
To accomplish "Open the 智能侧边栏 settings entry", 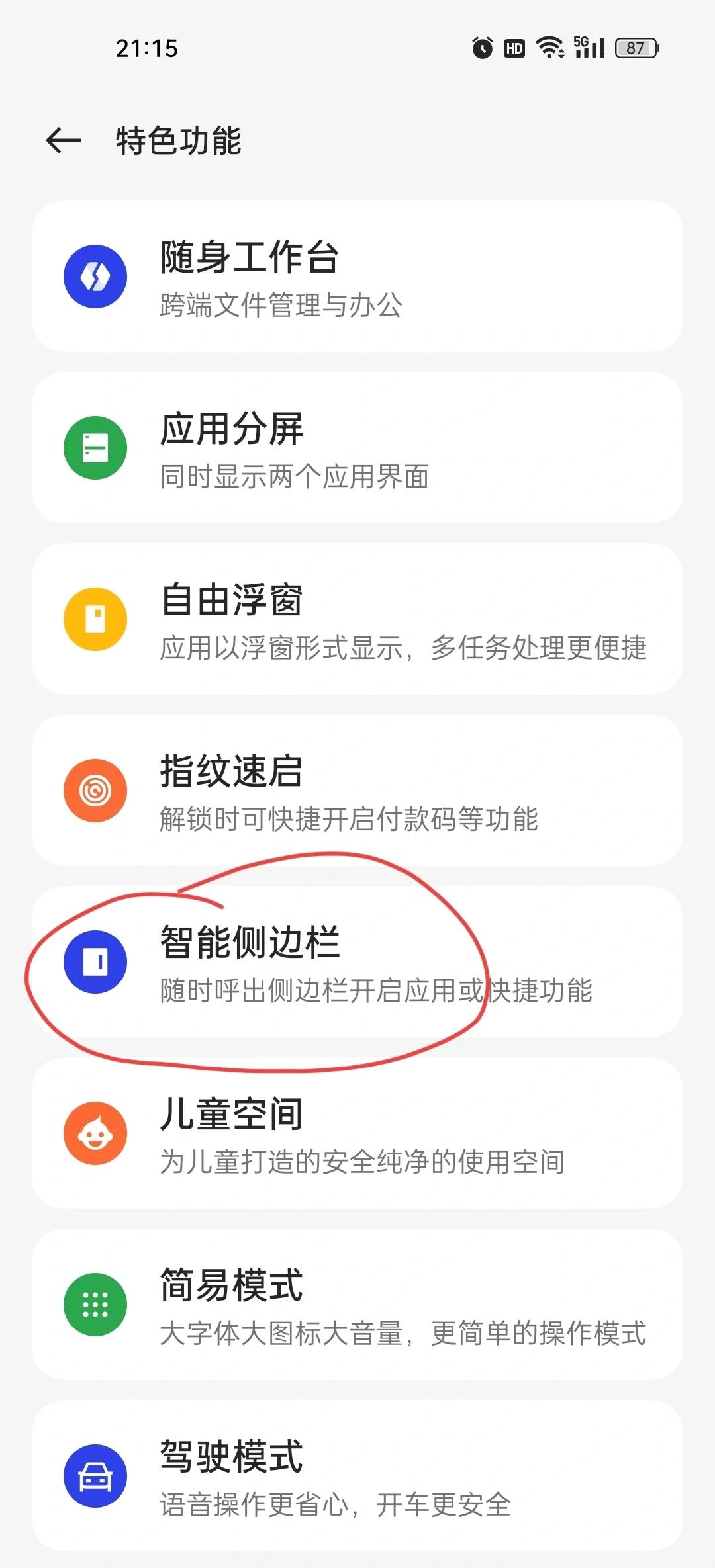I will [358, 963].
